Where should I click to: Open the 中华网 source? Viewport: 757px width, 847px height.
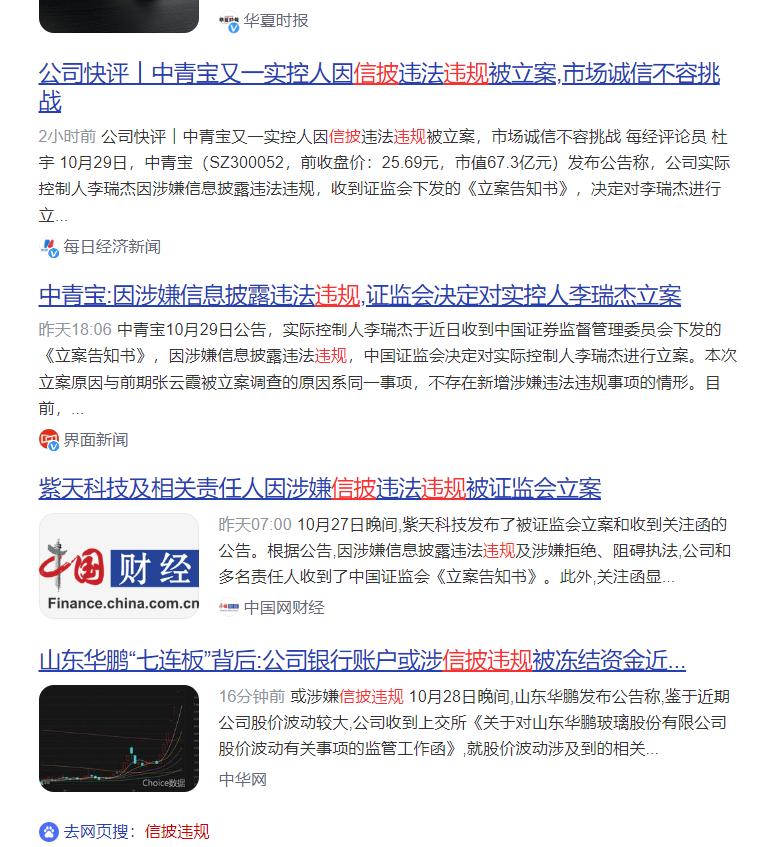pyautogui.click(x=243, y=779)
